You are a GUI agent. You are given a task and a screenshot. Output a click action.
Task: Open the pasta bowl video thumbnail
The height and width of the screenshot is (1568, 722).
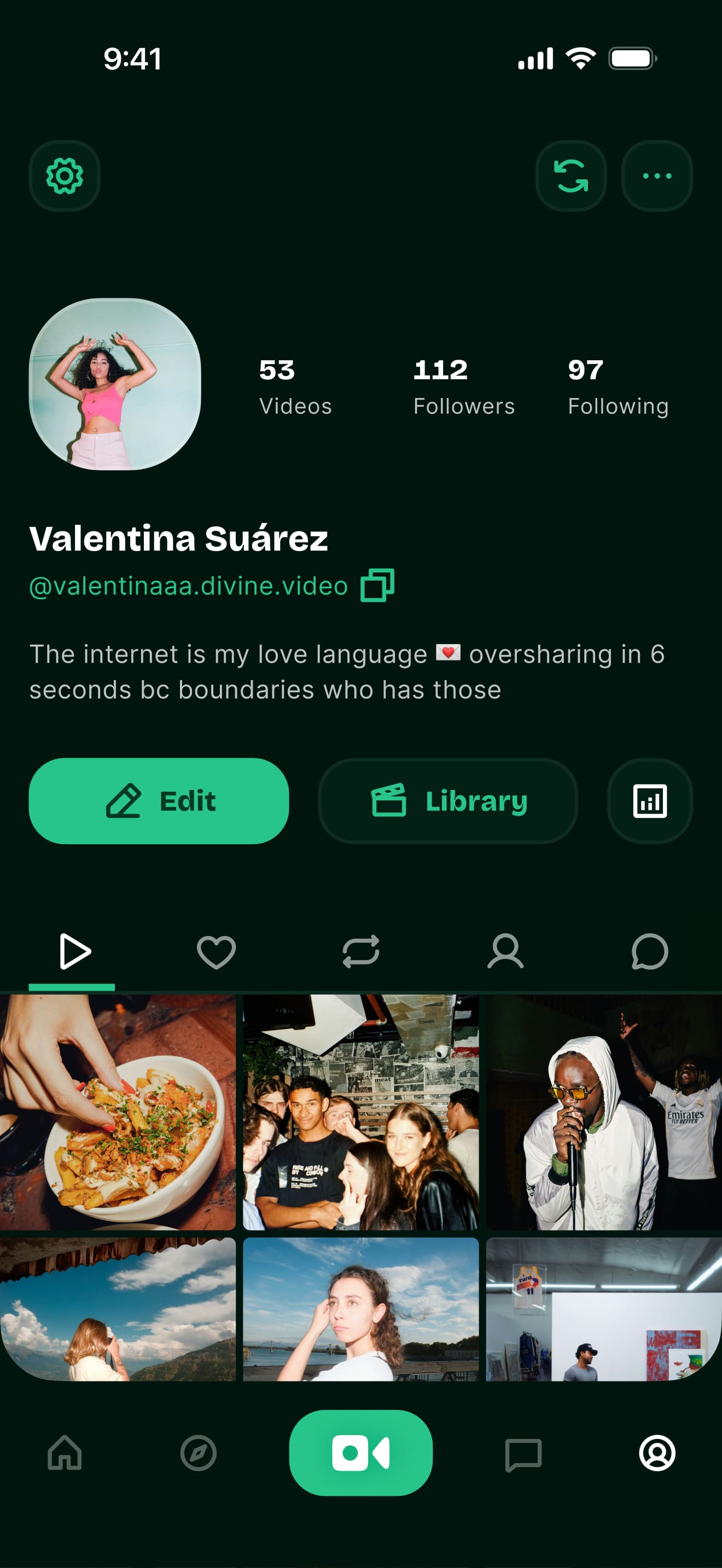click(118, 1112)
